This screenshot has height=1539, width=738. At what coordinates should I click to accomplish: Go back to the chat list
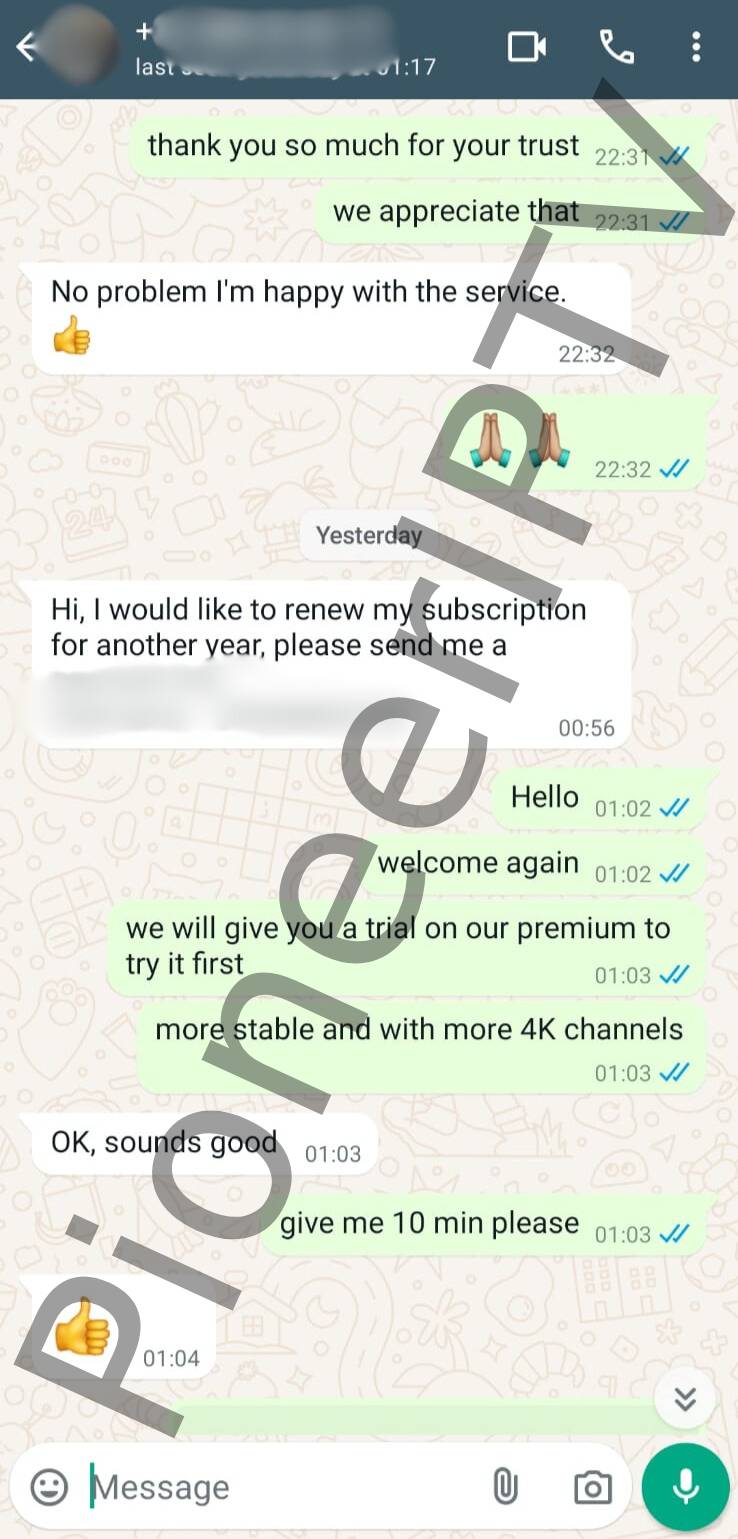click(x=26, y=47)
